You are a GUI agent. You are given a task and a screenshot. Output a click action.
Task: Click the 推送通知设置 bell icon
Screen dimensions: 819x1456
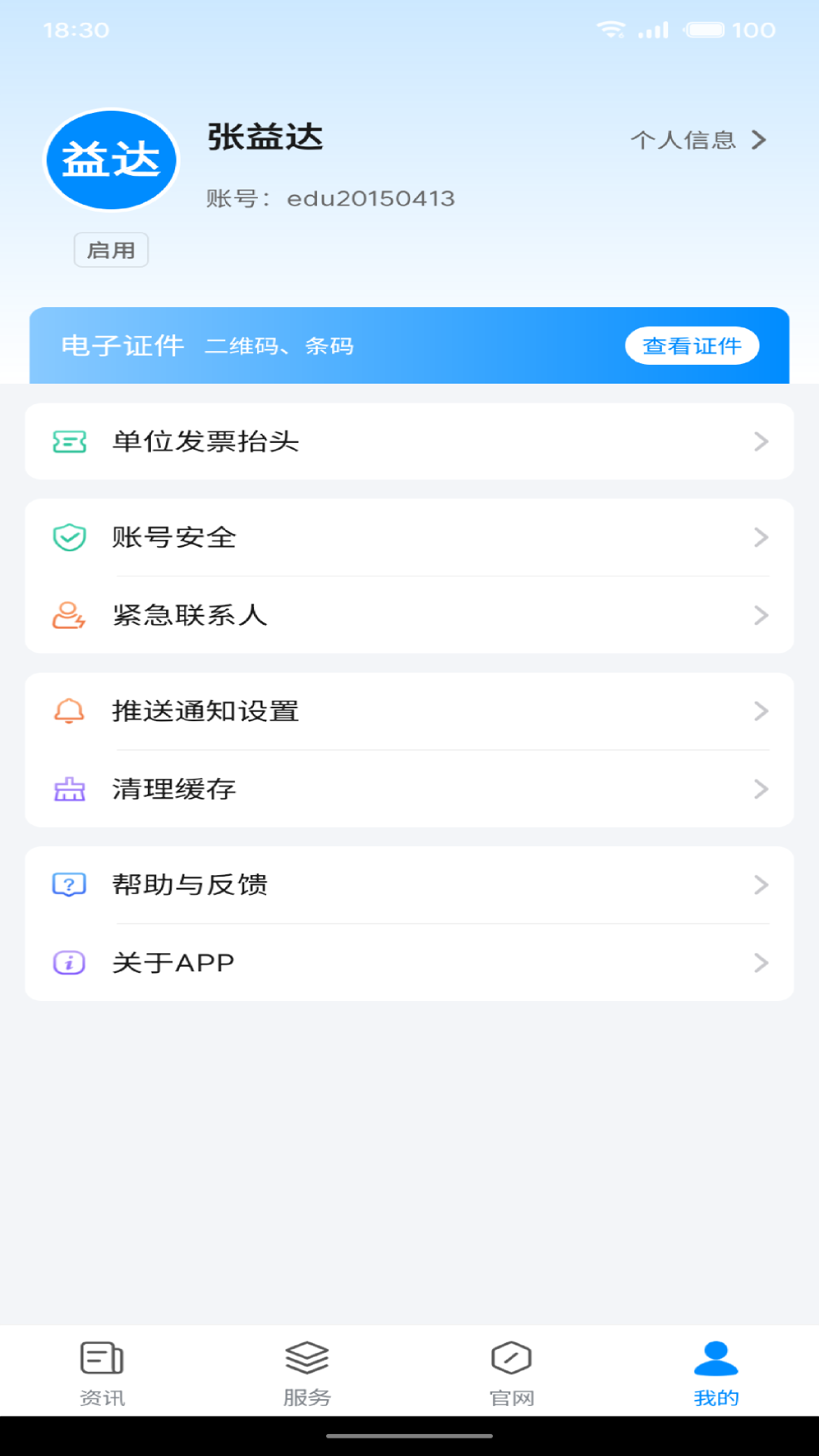[x=69, y=711]
